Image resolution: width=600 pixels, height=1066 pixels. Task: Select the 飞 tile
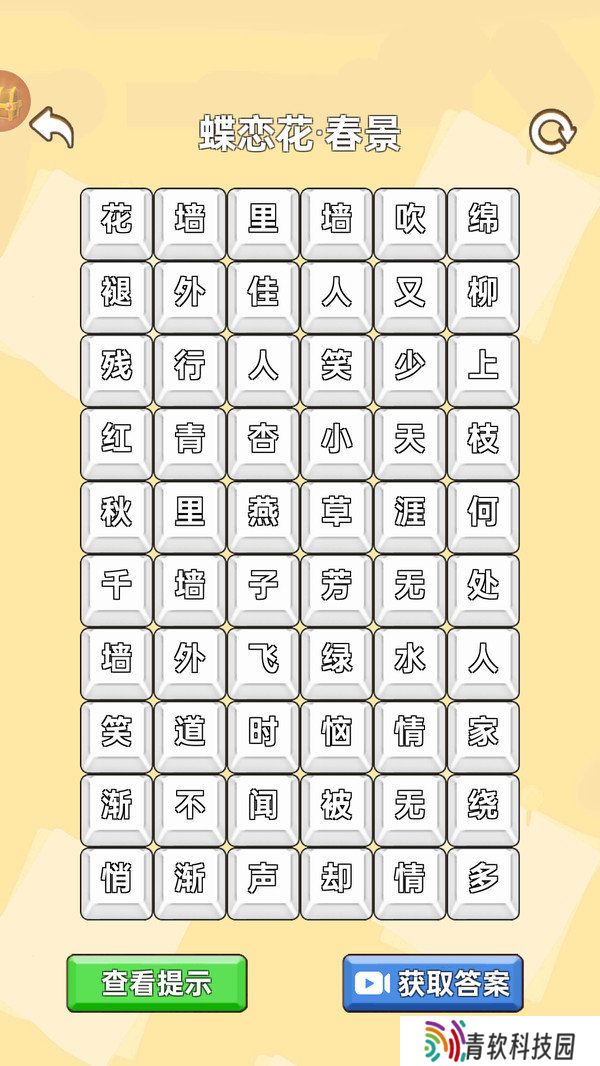click(264, 664)
